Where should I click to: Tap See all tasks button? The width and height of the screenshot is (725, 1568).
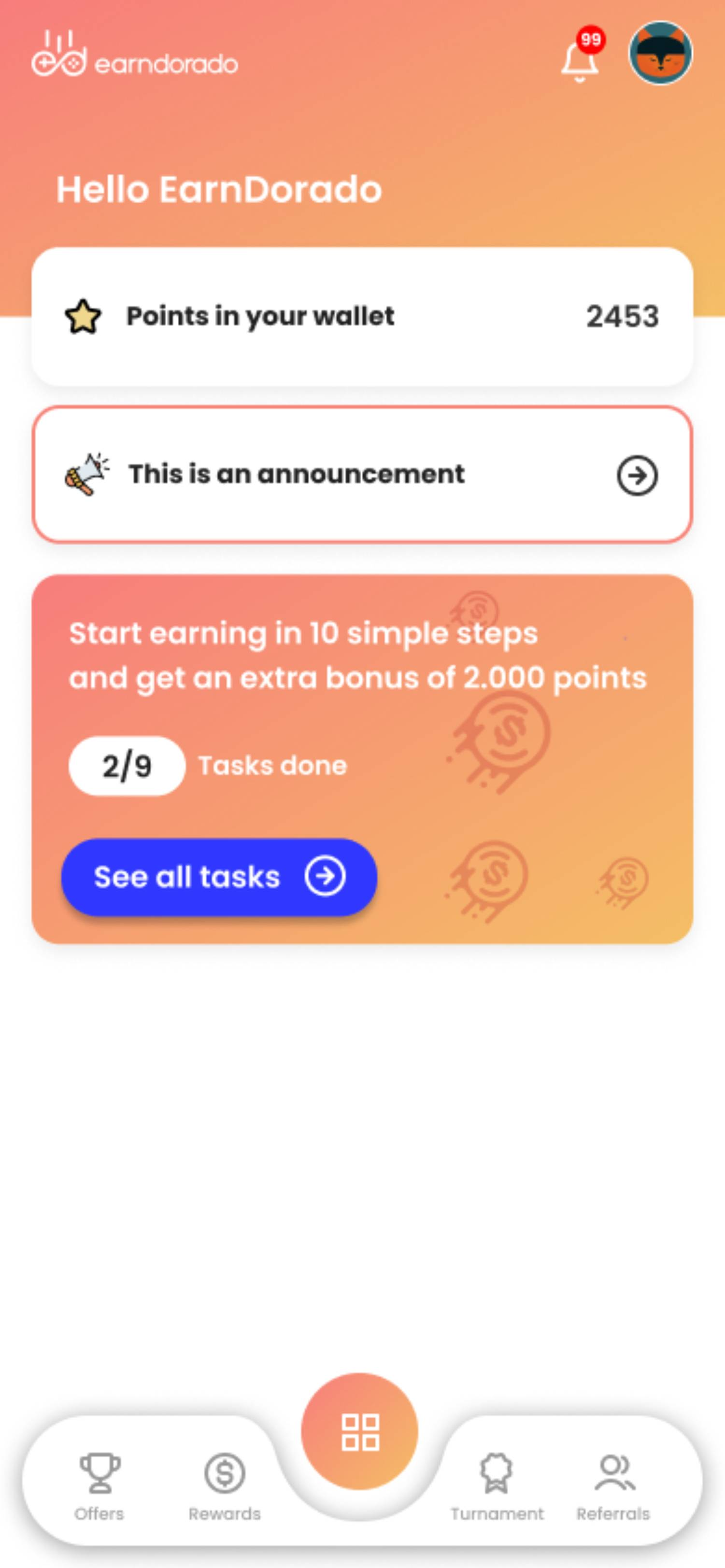tap(219, 877)
